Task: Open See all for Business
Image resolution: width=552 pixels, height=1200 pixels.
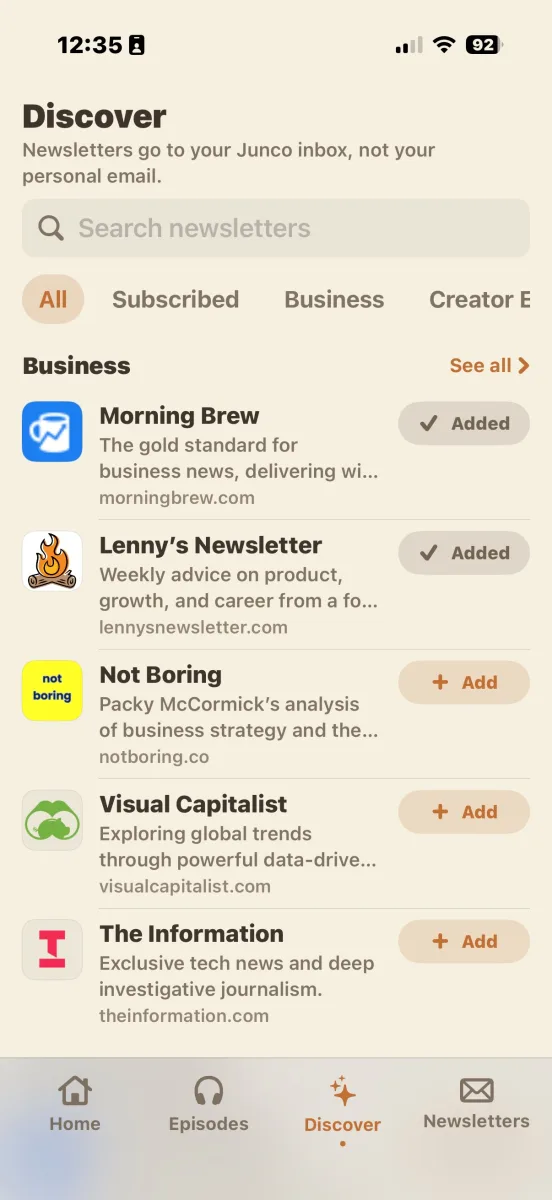Action: point(489,365)
